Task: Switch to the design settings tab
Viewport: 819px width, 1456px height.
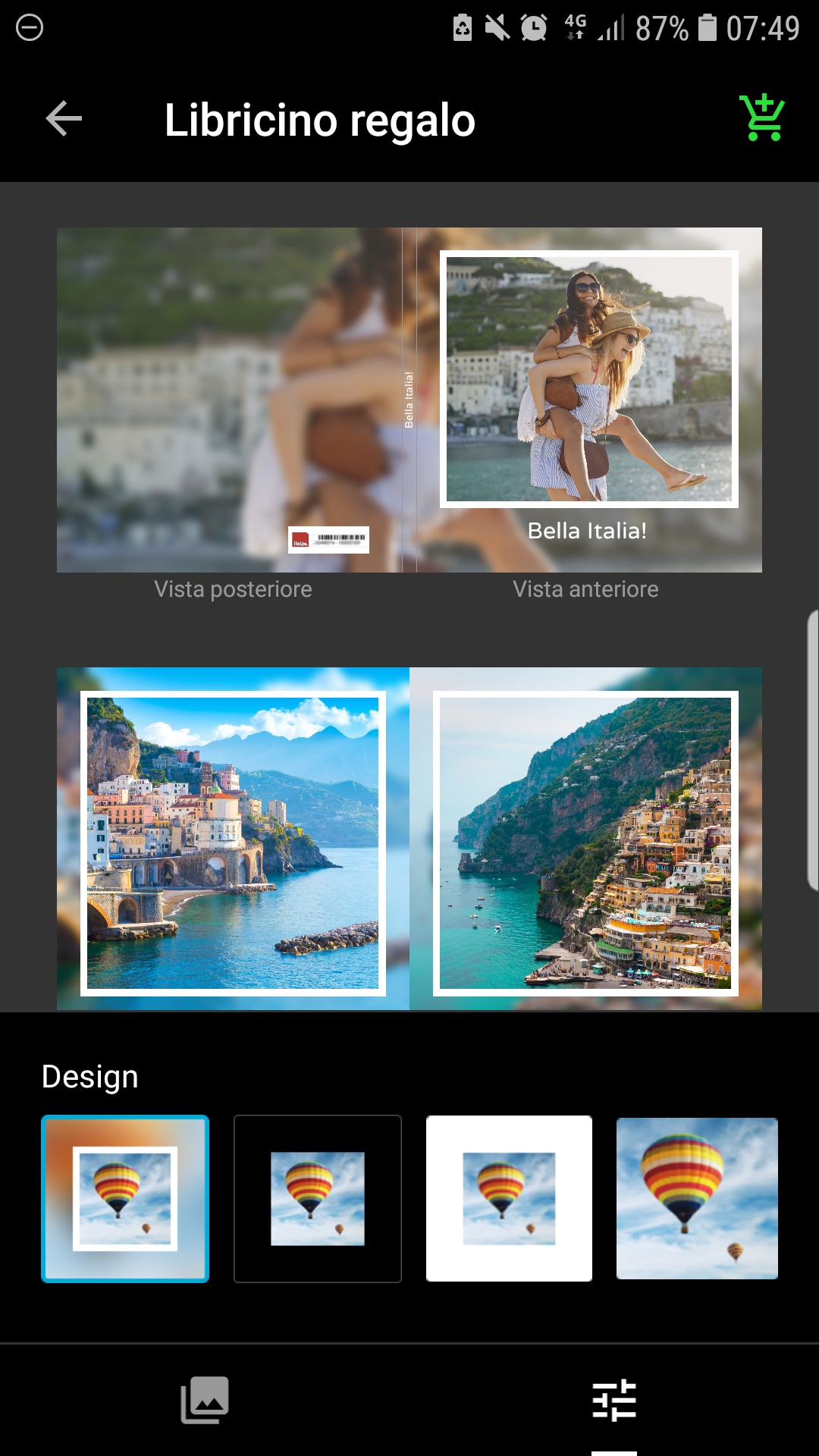Action: click(x=614, y=1400)
